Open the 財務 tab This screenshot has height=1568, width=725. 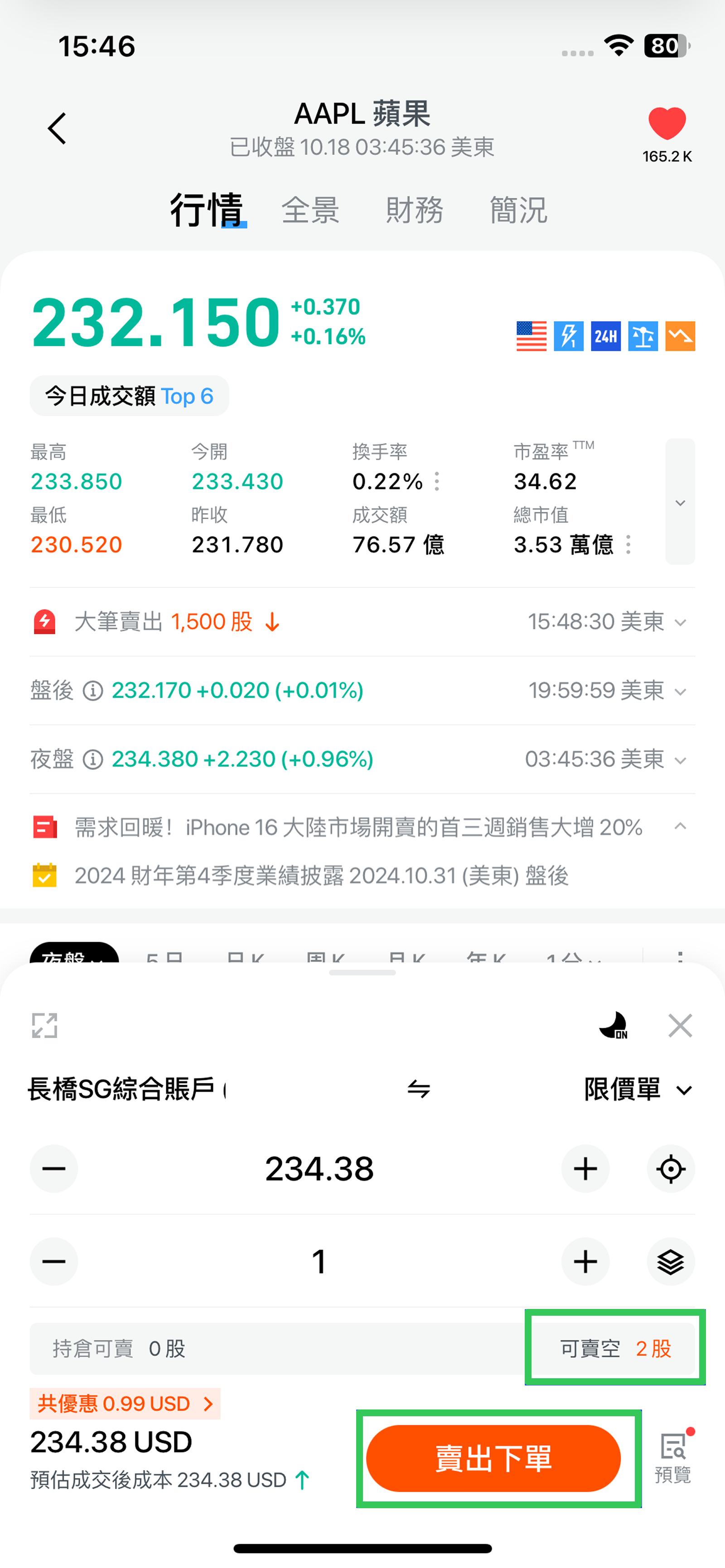(415, 210)
